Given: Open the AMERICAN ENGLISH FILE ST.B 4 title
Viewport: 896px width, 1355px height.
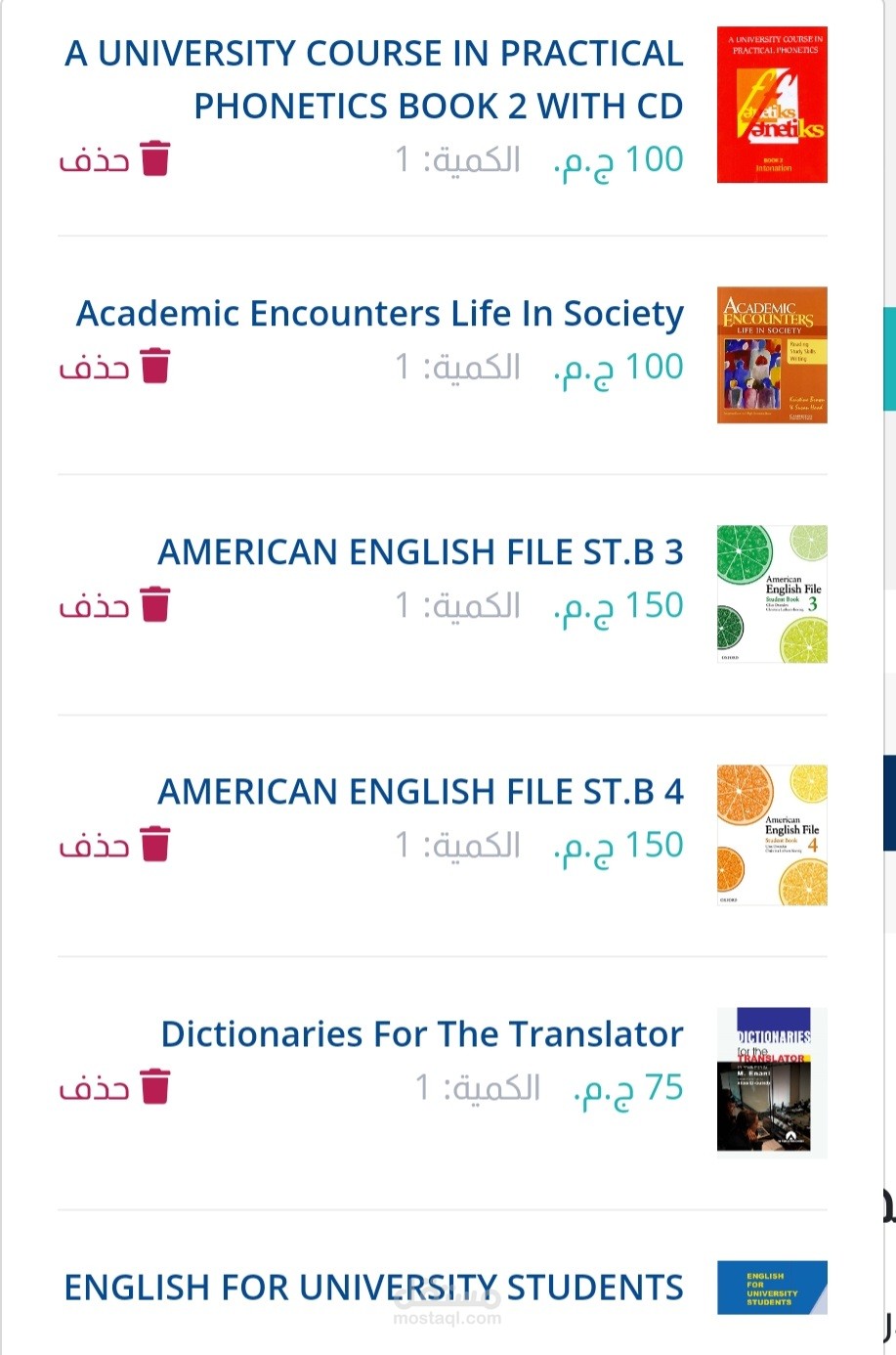Looking at the screenshot, I should click(420, 792).
